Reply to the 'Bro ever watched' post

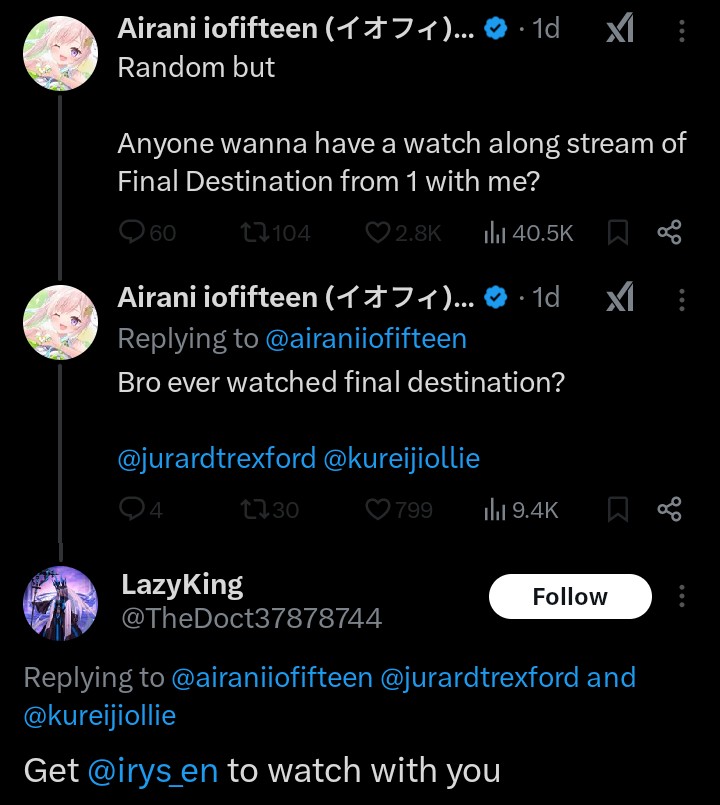tap(133, 510)
